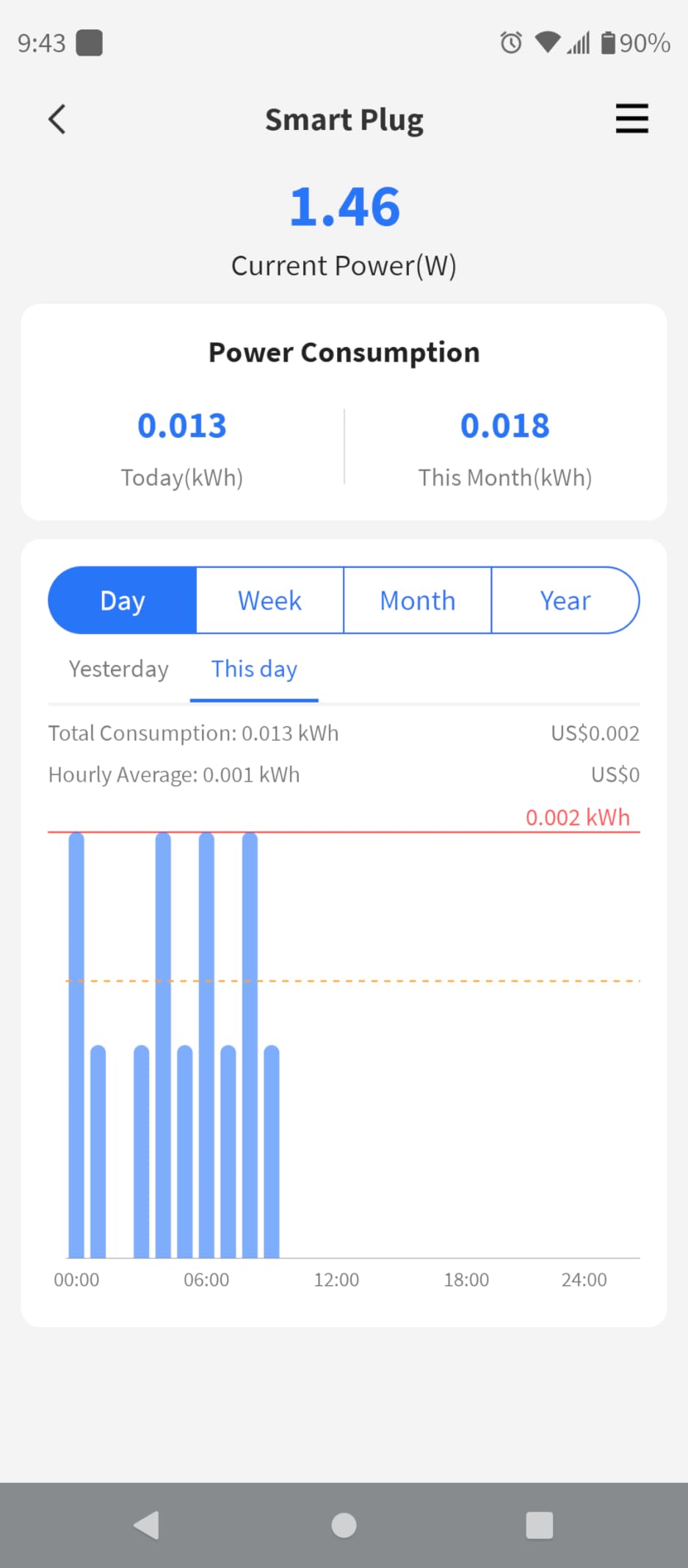Select the Day view tab
688x1568 pixels.
(x=123, y=600)
